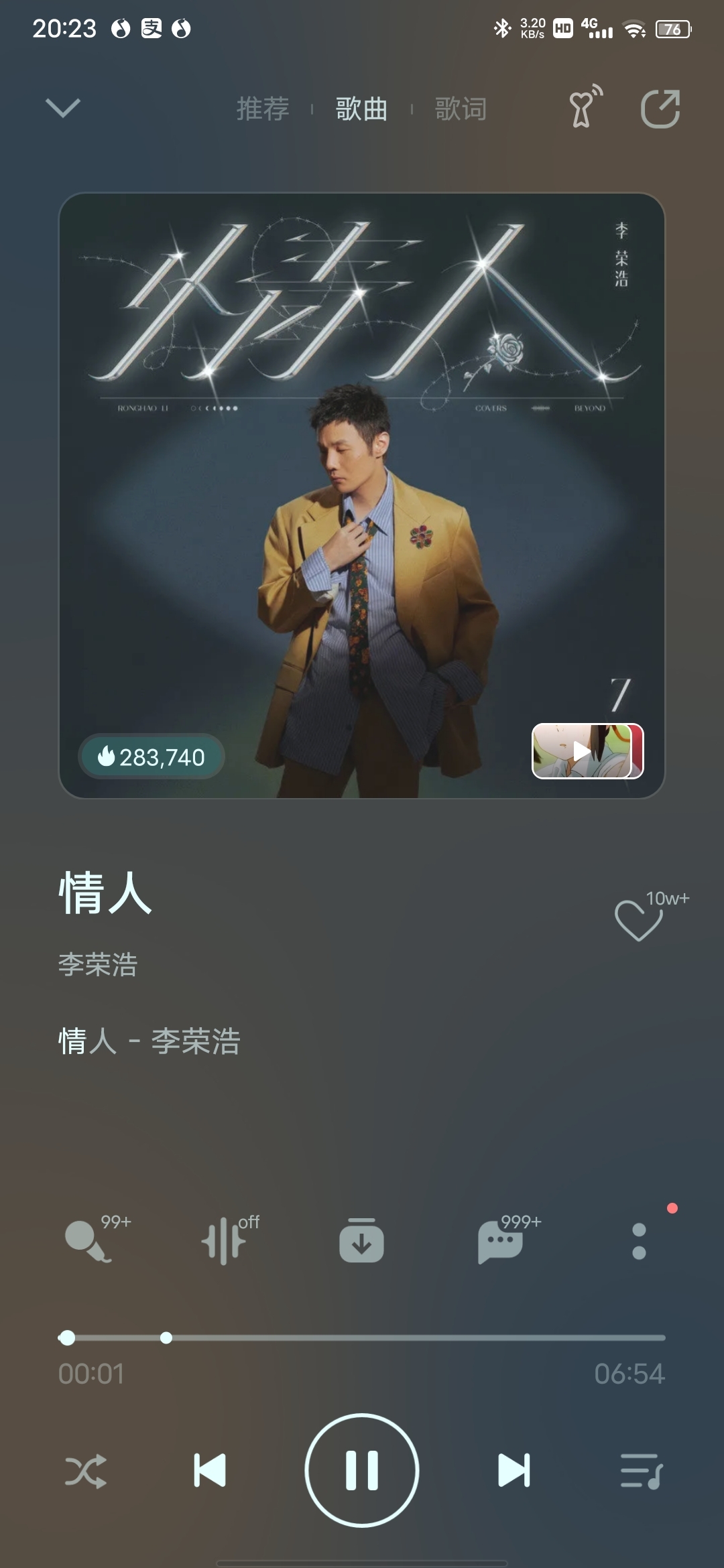The height and width of the screenshot is (1568, 724).
Task: Open the sound effect settings
Action: 225,1240
